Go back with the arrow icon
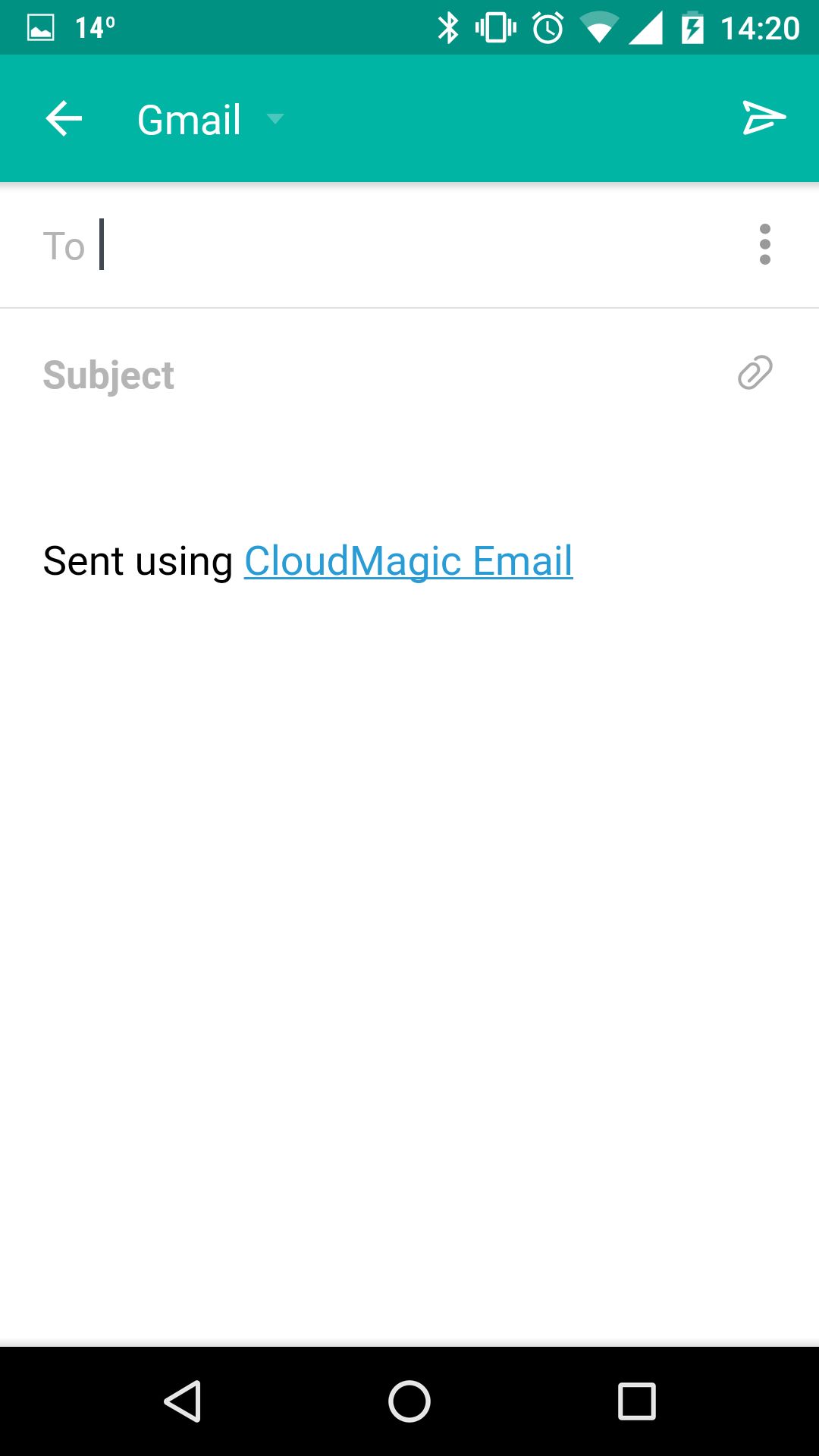 point(64,118)
